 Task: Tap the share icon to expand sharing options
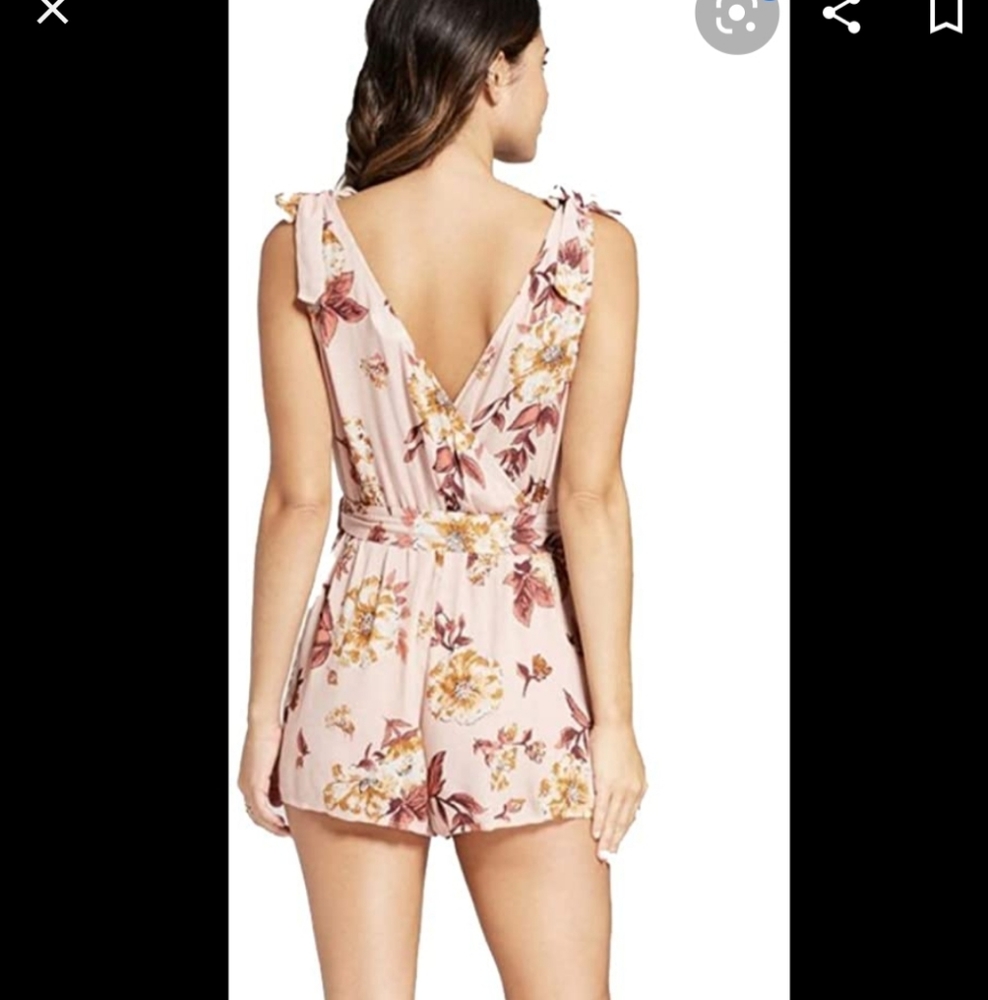[843, 15]
